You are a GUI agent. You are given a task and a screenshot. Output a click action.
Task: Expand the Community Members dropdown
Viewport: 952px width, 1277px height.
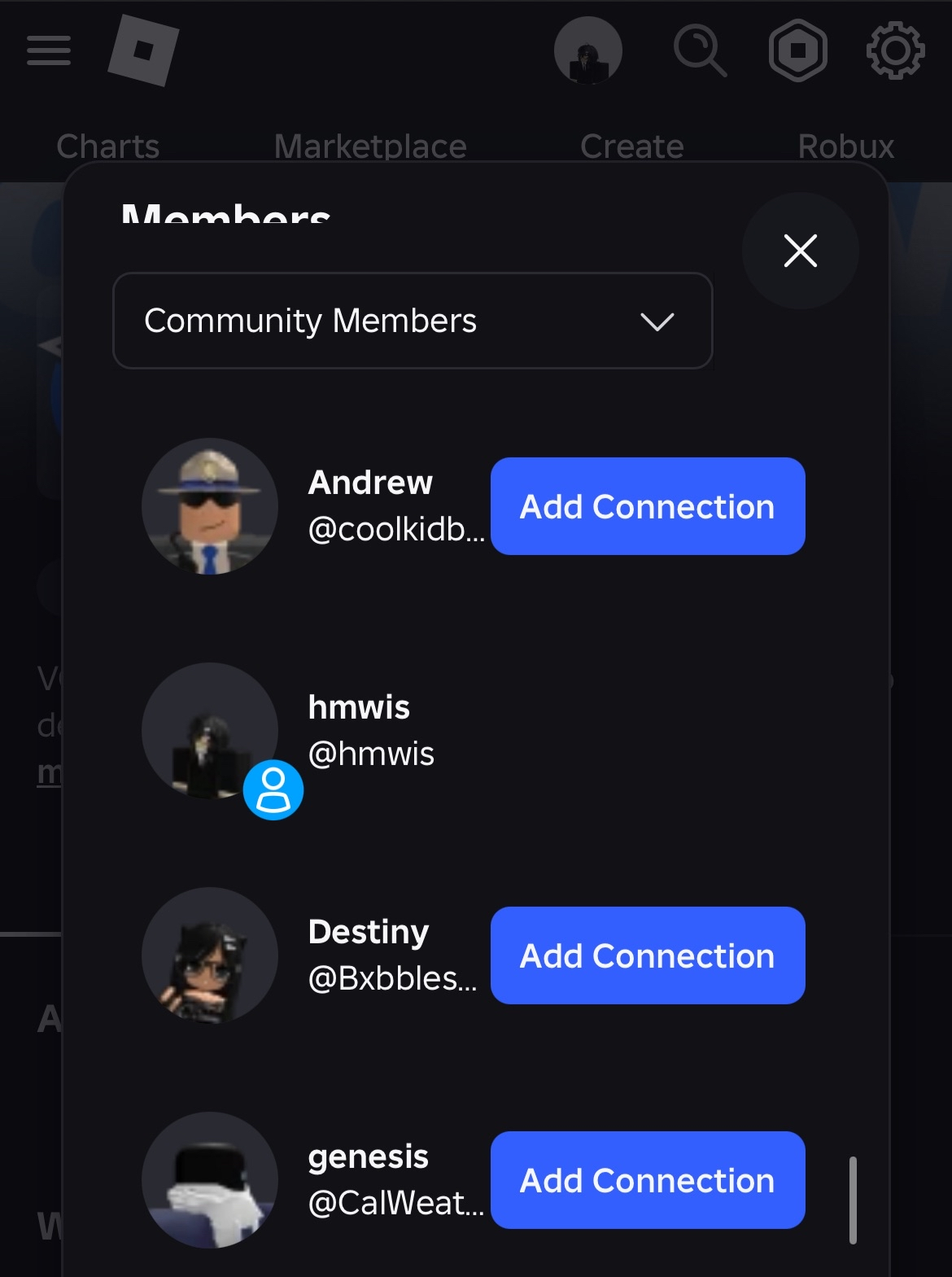tap(413, 321)
